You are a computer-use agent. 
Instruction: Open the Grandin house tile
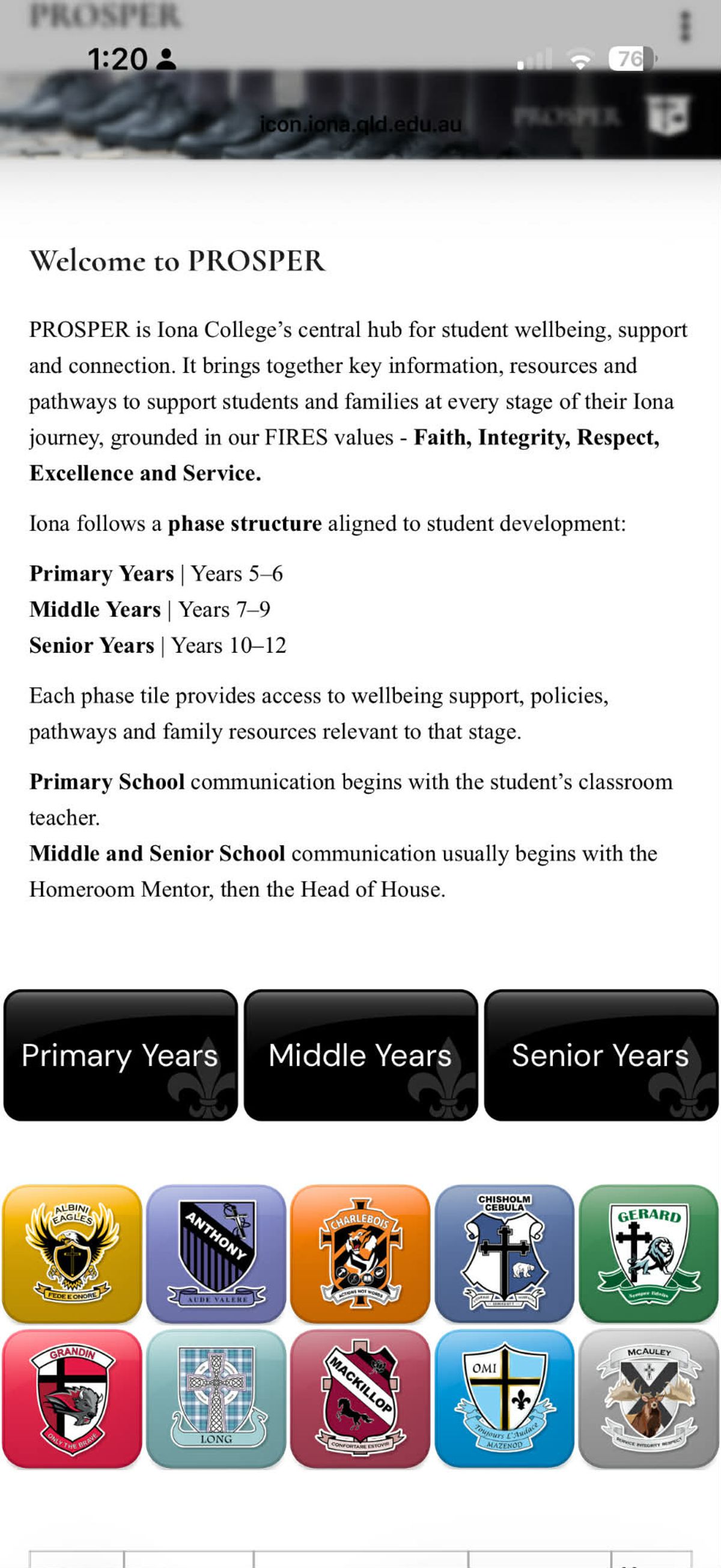click(x=71, y=1398)
